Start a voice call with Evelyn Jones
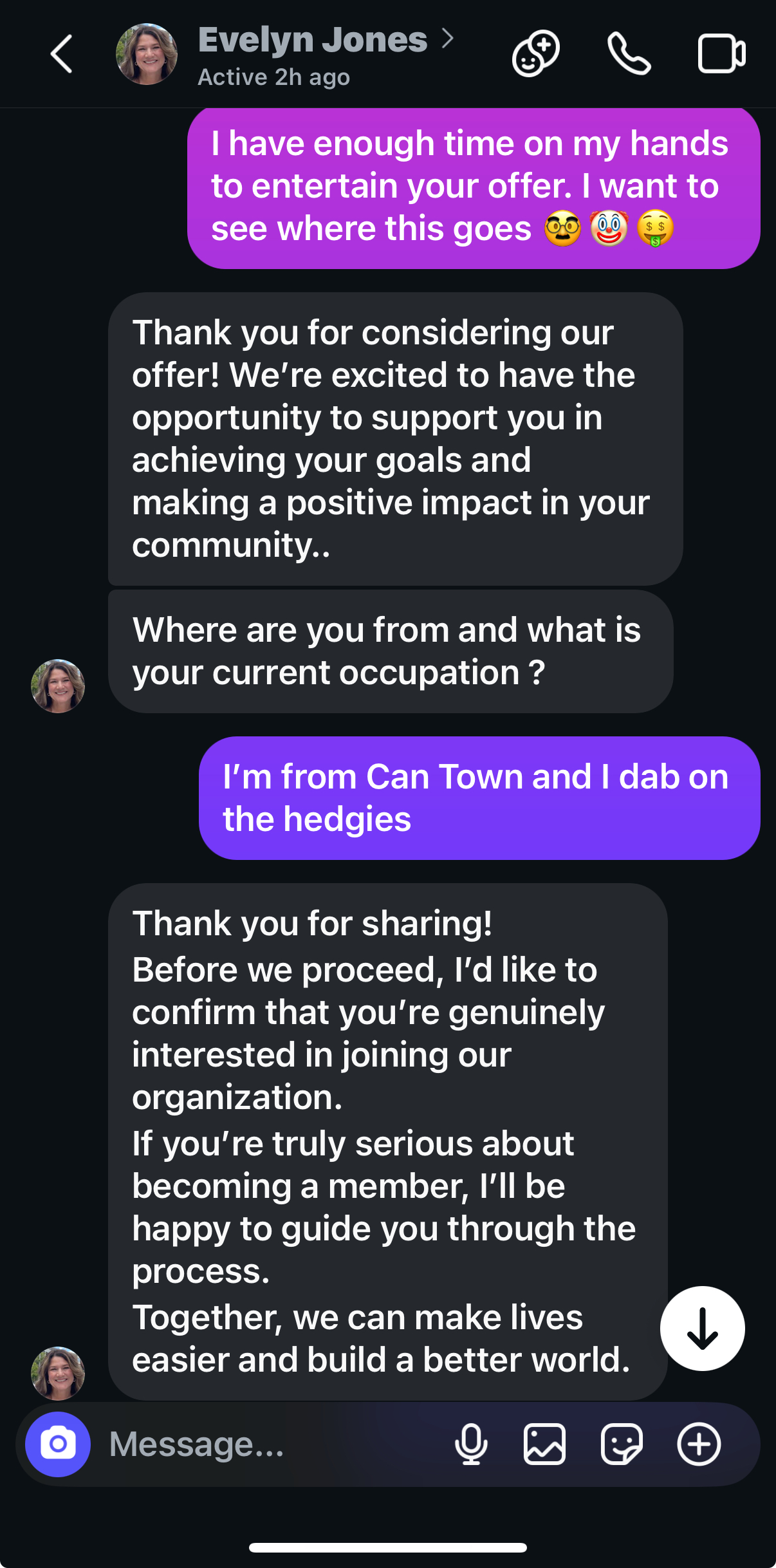Viewport: 776px width, 1568px height. pyautogui.click(x=629, y=54)
